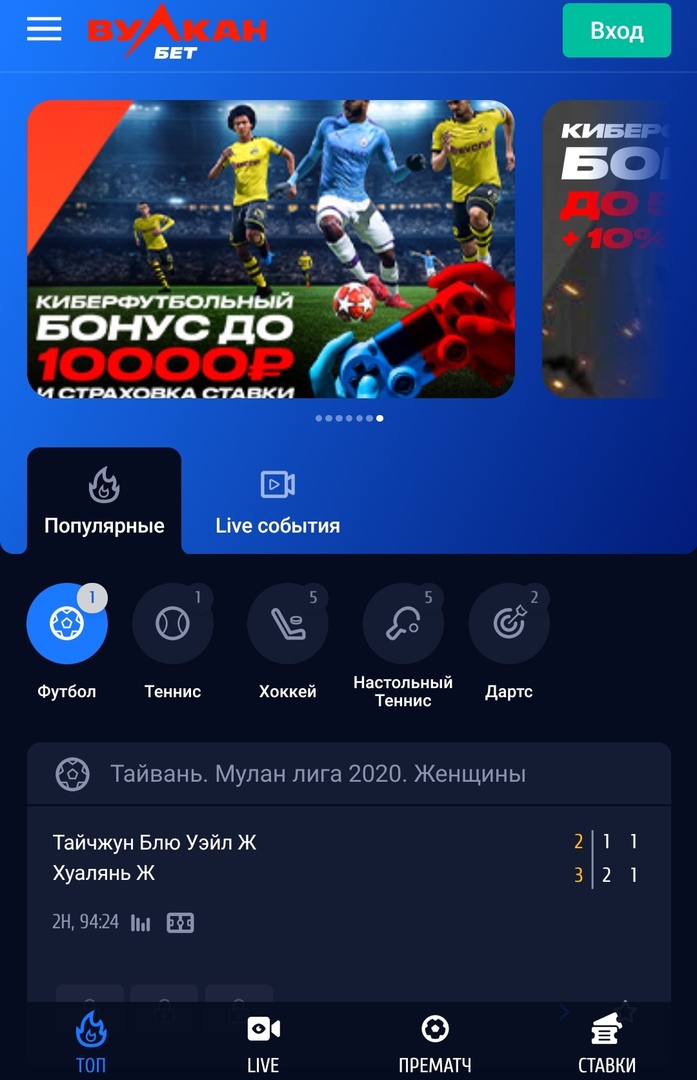This screenshot has height=1080, width=697.
Task: Open the cyber football bonus banner
Action: tap(270, 249)
